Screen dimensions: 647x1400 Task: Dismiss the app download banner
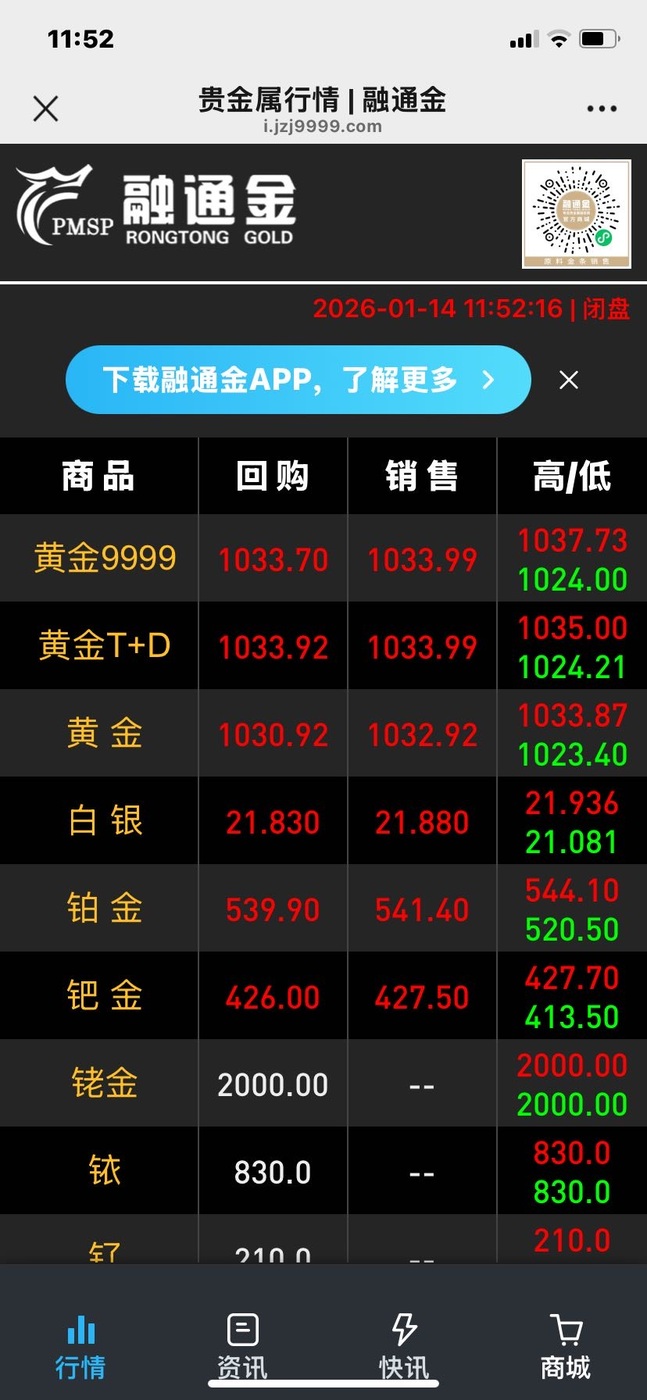click(x=569, y=380)
